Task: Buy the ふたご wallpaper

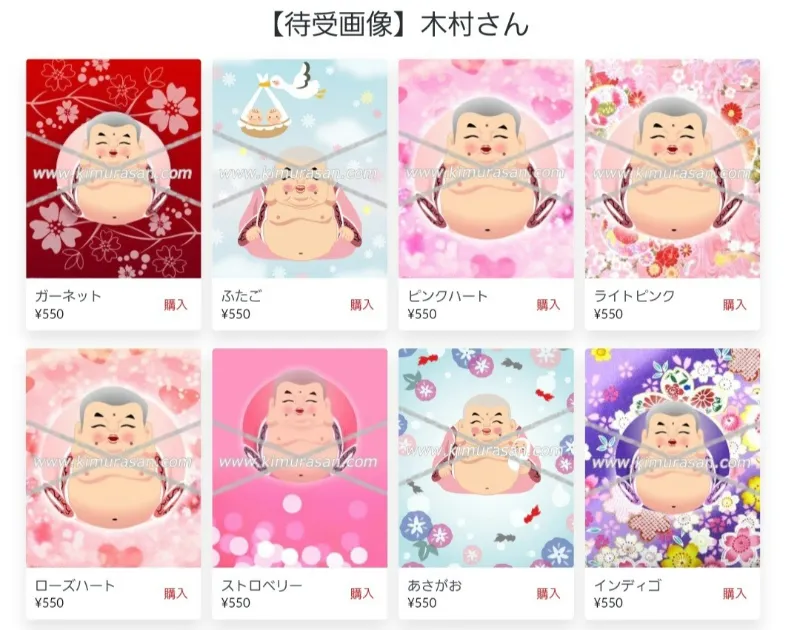Action: click(362, 305)
